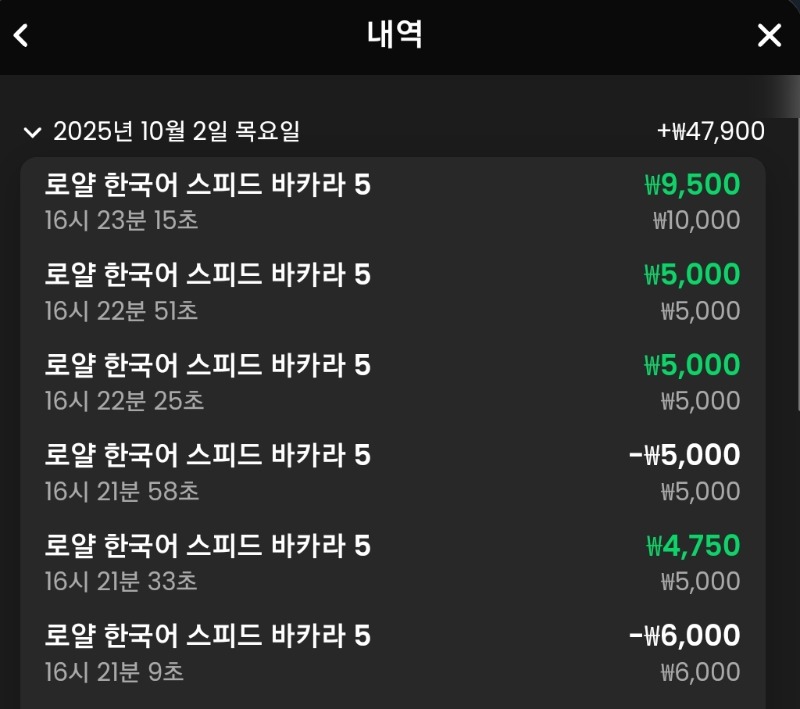Collapse the 2025년 10월 2일 목요일 section
This screenshot has width=800, height=709.
(x=32, y=132)
